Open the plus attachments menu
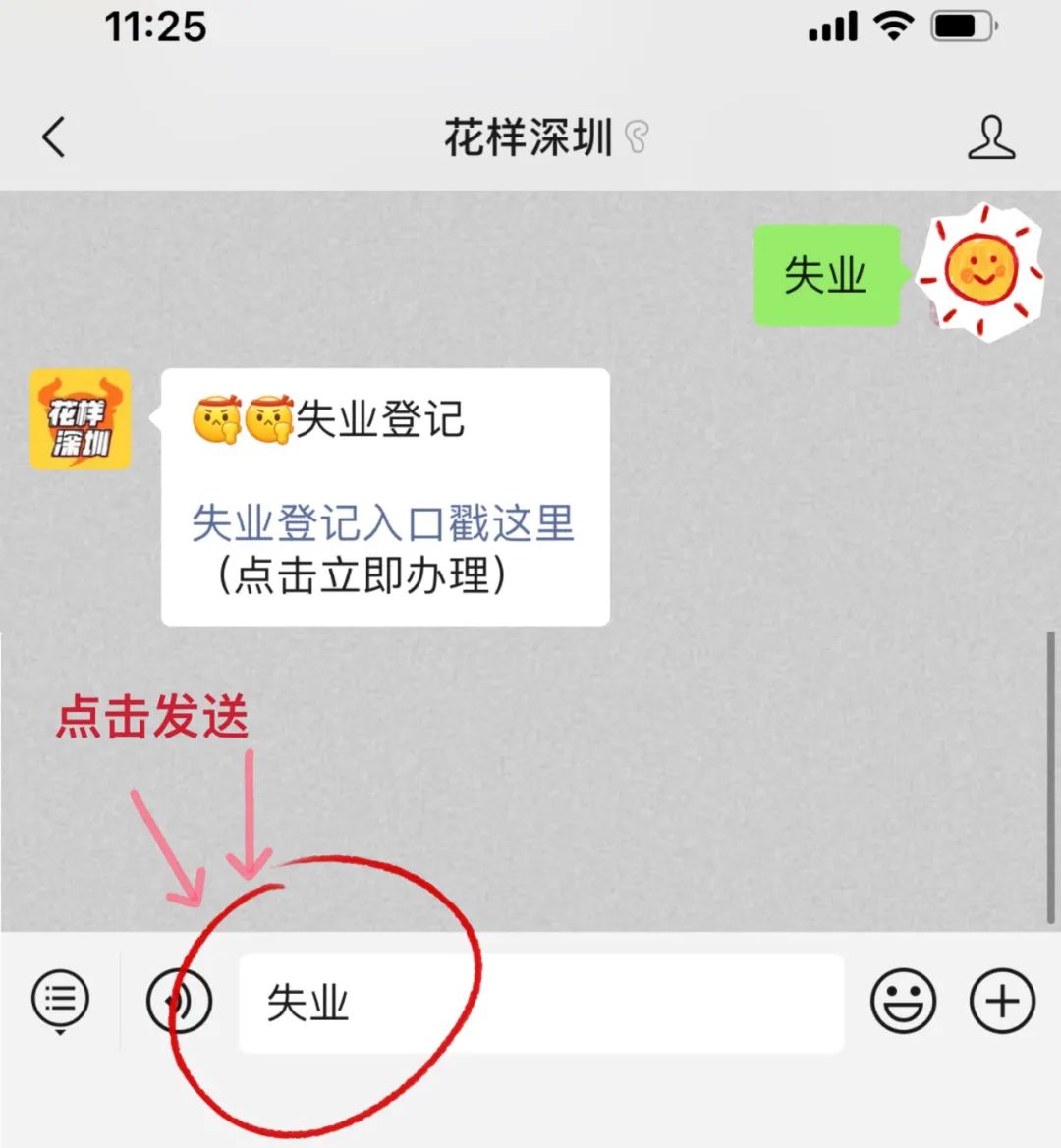The width and height of the screenshot is (1061, 1148). pyautogui.click(x=1002, y=1002)
